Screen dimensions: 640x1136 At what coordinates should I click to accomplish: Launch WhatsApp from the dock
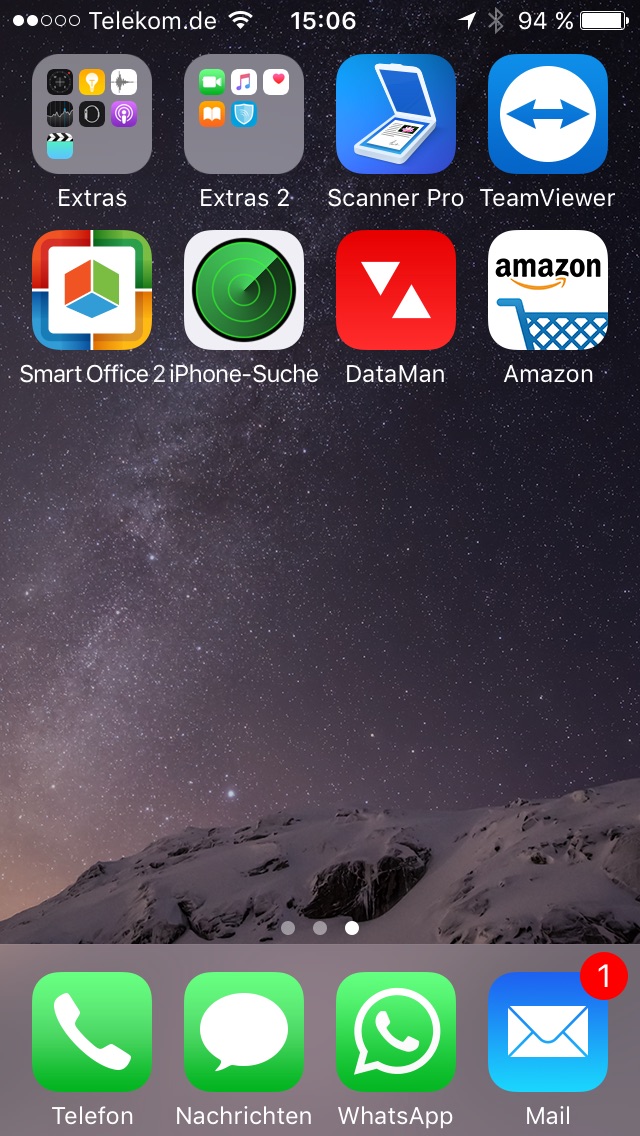coord(396,1032)
